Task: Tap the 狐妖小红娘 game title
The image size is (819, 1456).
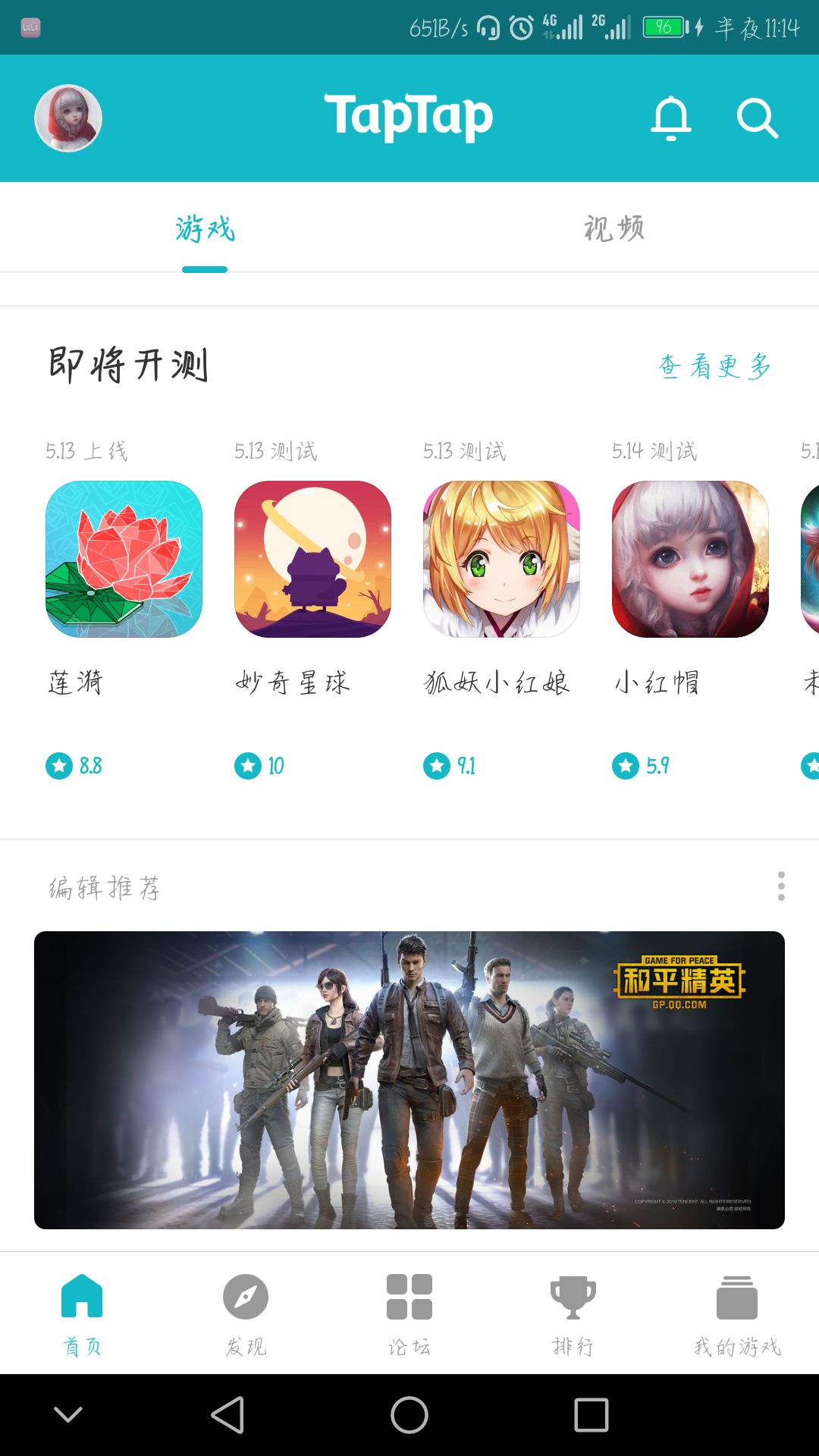Action: click(x=497, y=681)
